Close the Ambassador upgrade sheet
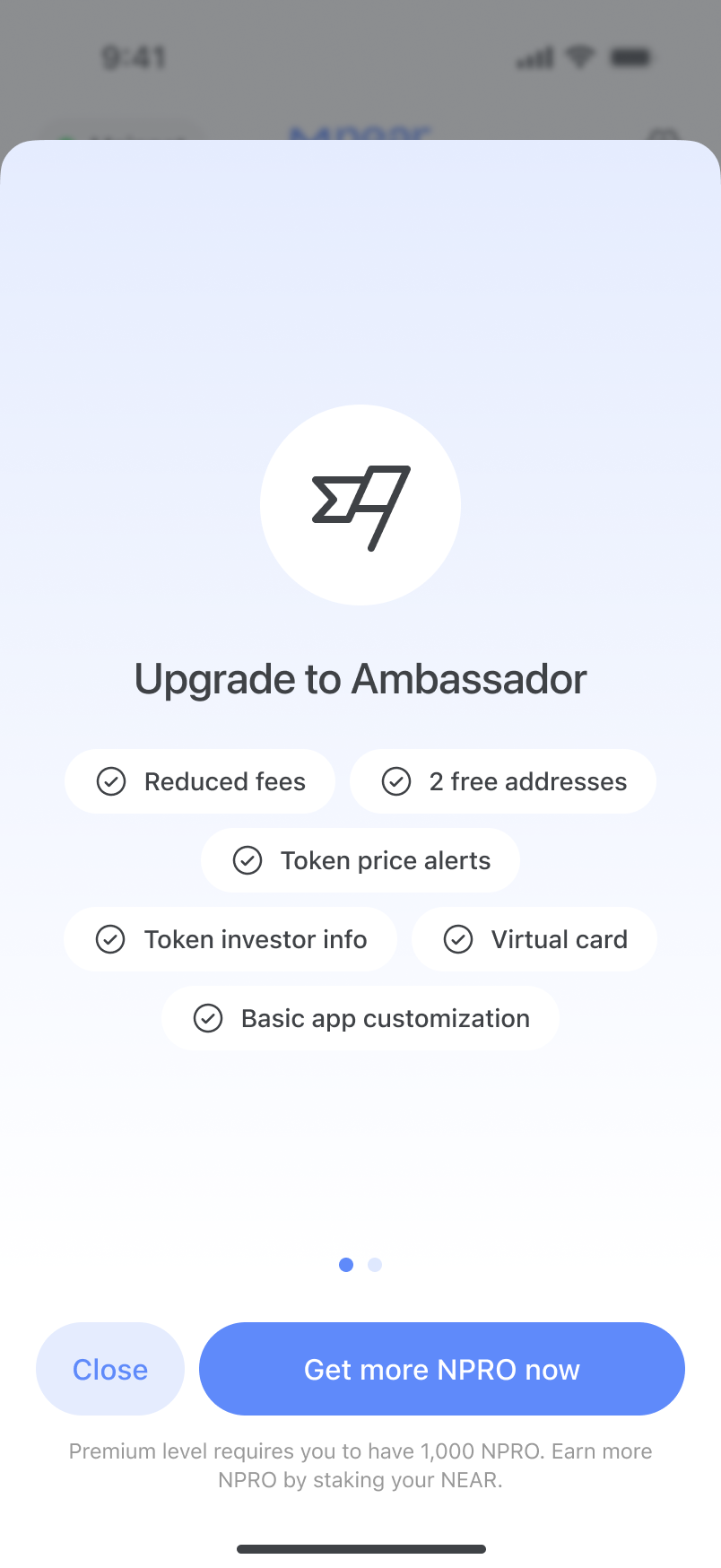 110,1369
